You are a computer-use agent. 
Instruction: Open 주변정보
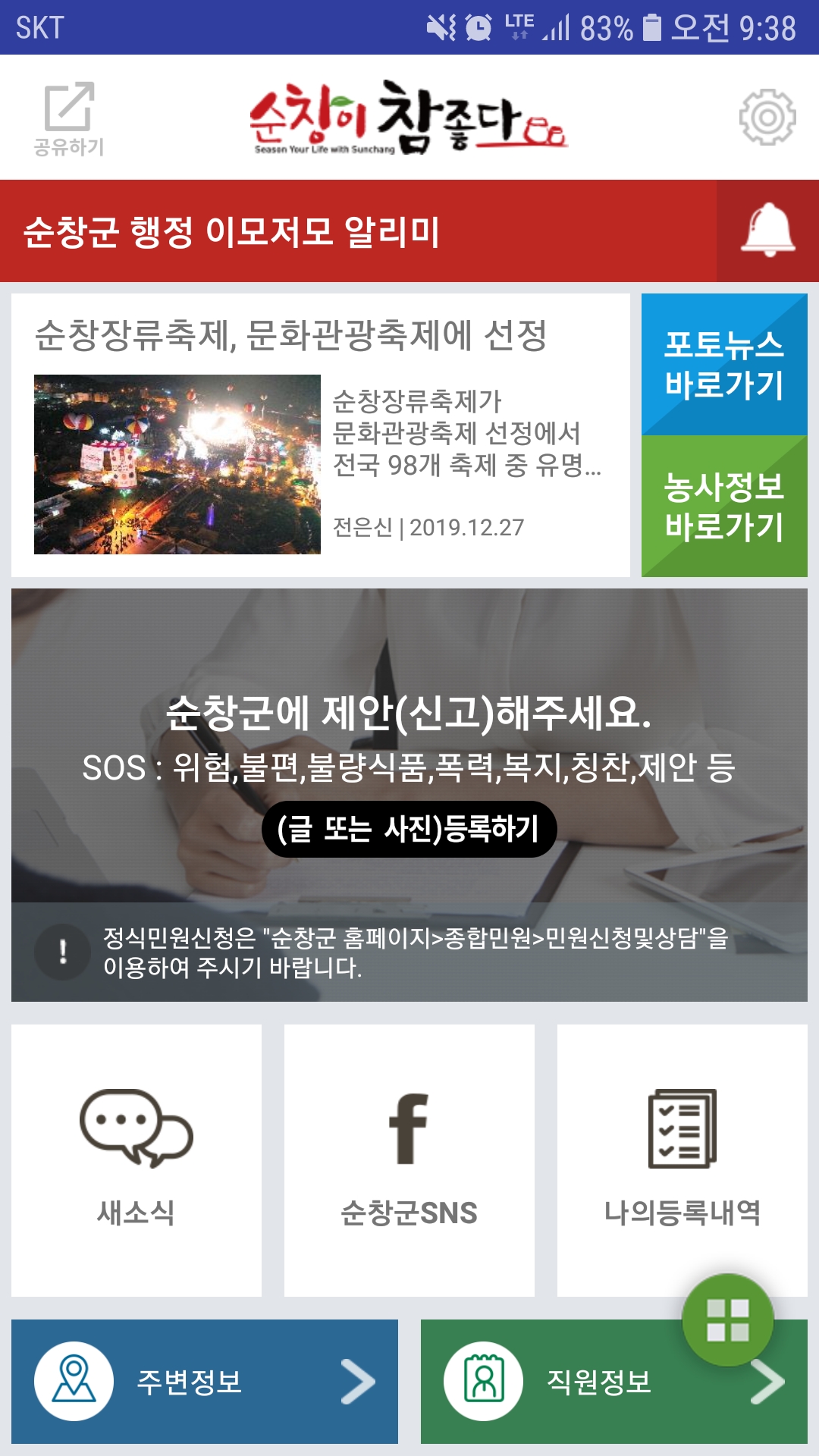coord(205,1382)
